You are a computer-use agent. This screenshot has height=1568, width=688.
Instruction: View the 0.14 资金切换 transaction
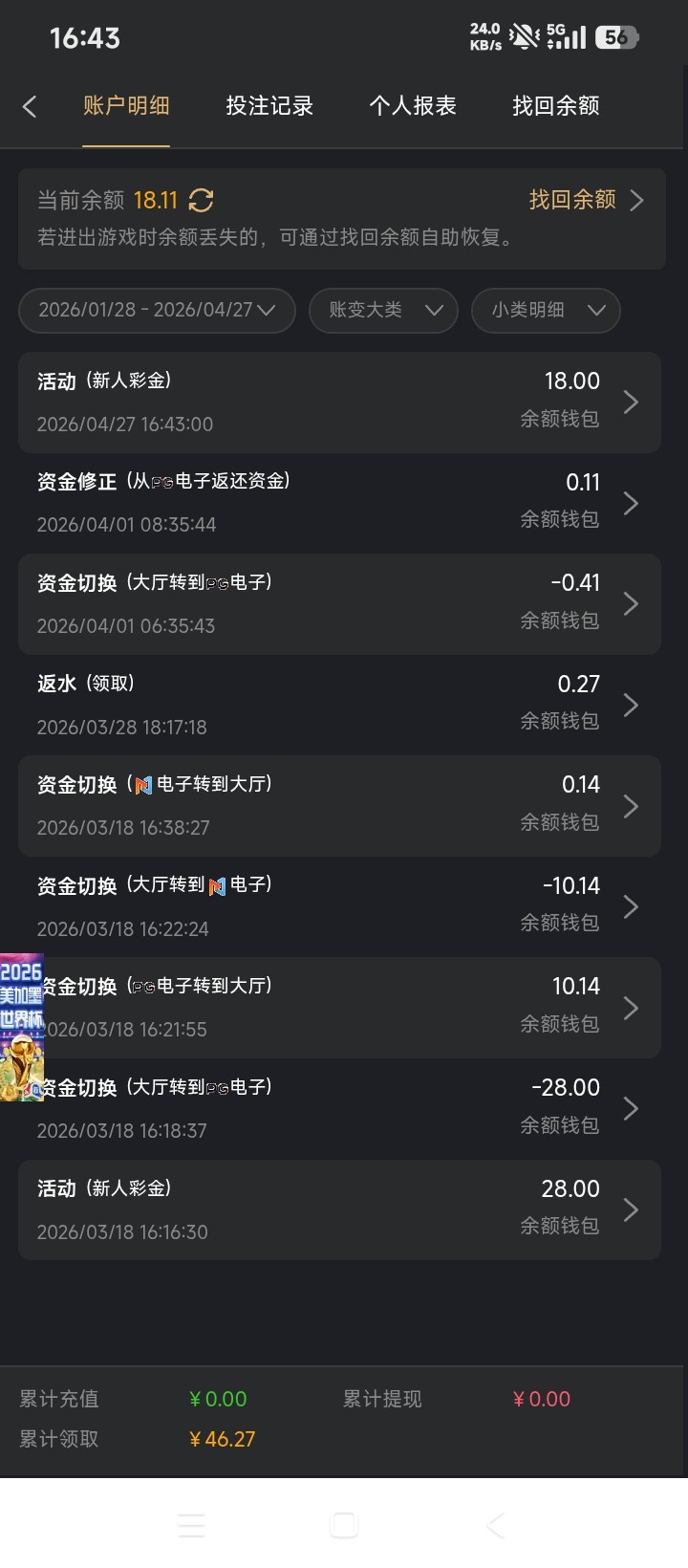tap(339, 806)
